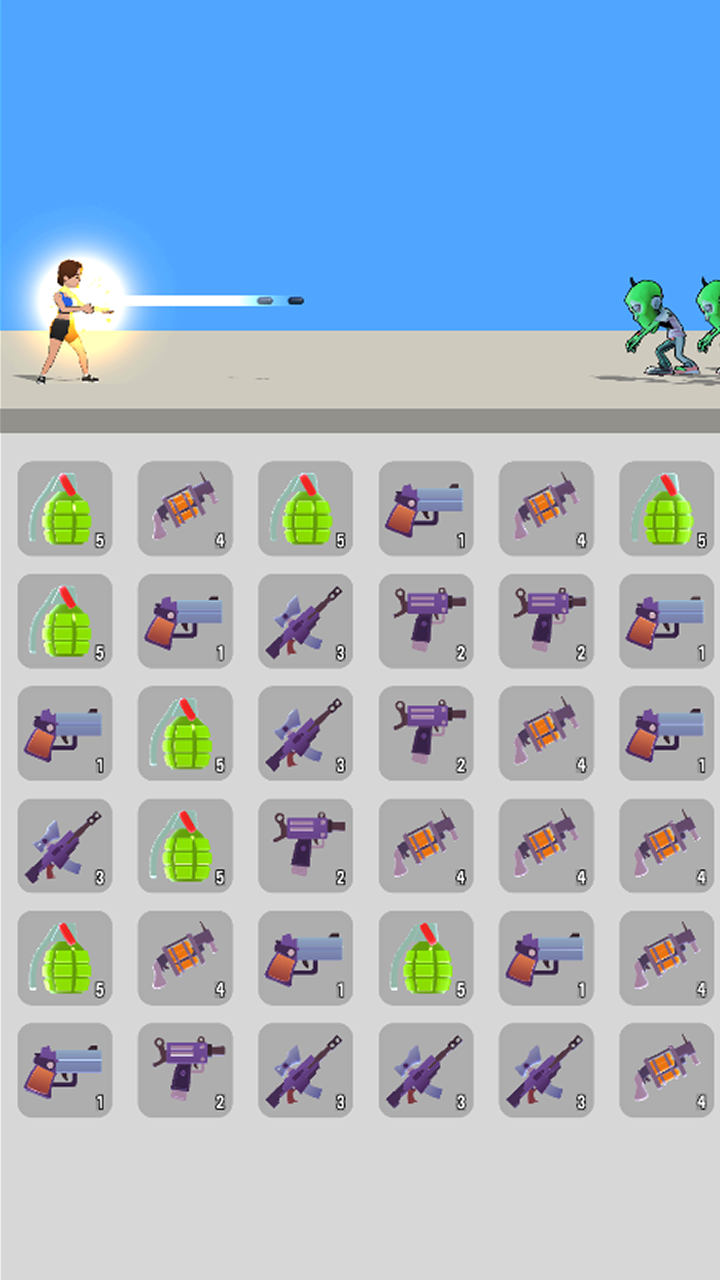Image resolution: width=720 pixels, height=1280 pixels.
Task: Select the grenade between a pistol and rifle
Action: click(x=185, y=733)
